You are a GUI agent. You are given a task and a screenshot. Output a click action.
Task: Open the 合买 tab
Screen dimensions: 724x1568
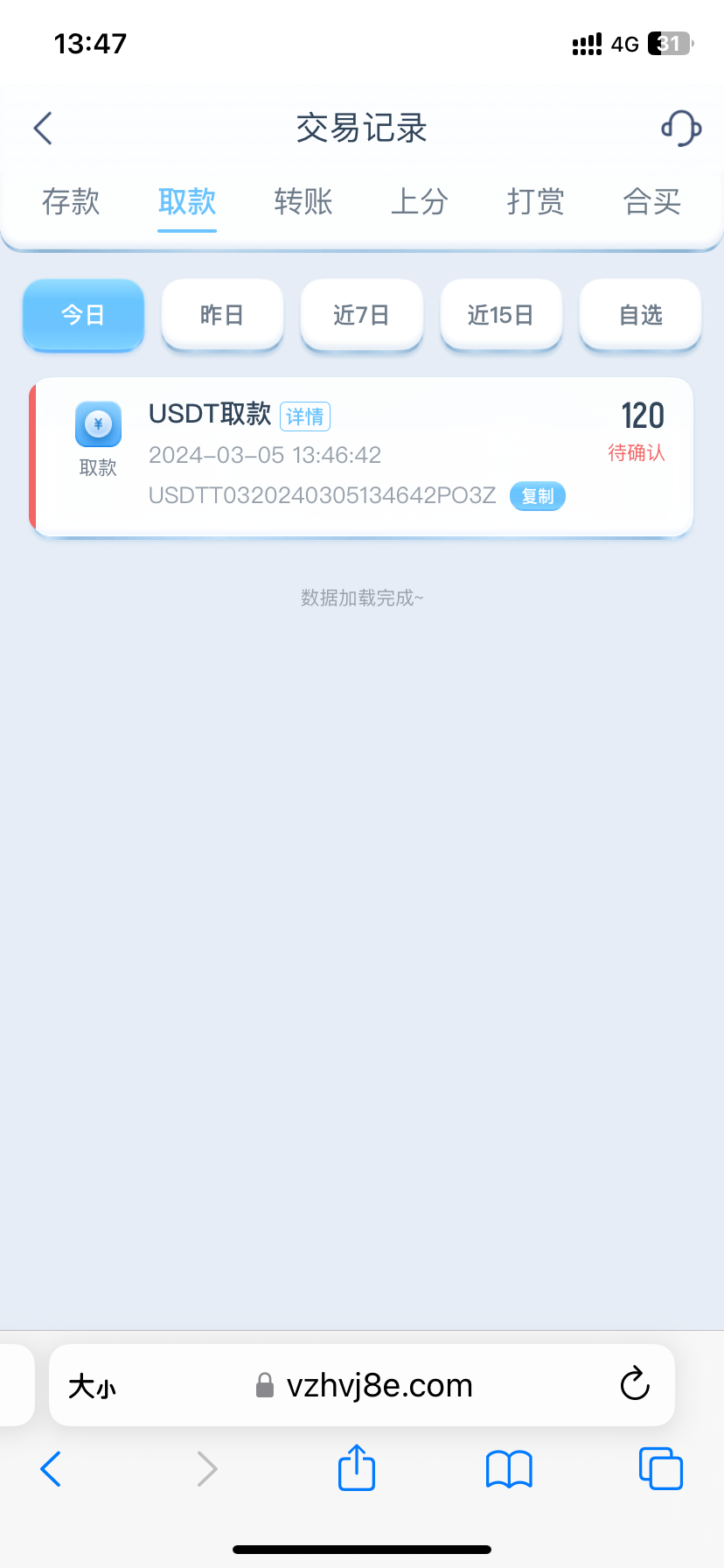pos(651,202)
